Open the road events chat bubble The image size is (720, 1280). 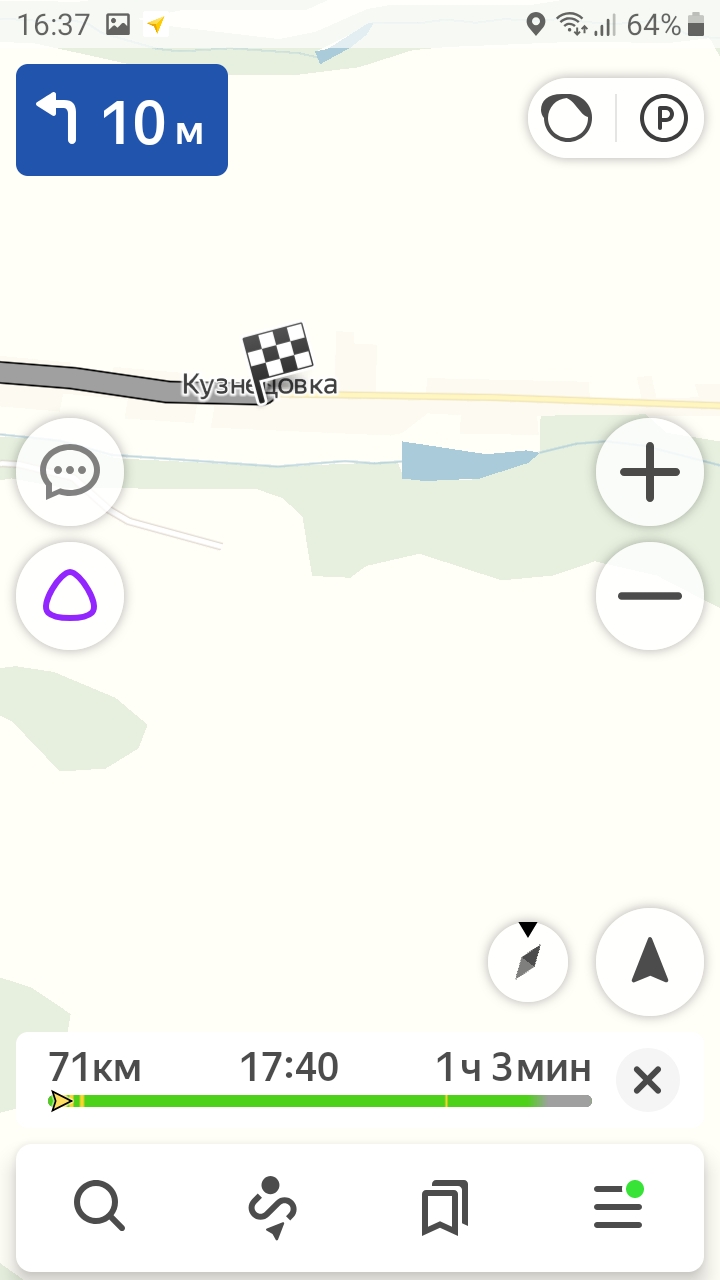tap(70, 472)
